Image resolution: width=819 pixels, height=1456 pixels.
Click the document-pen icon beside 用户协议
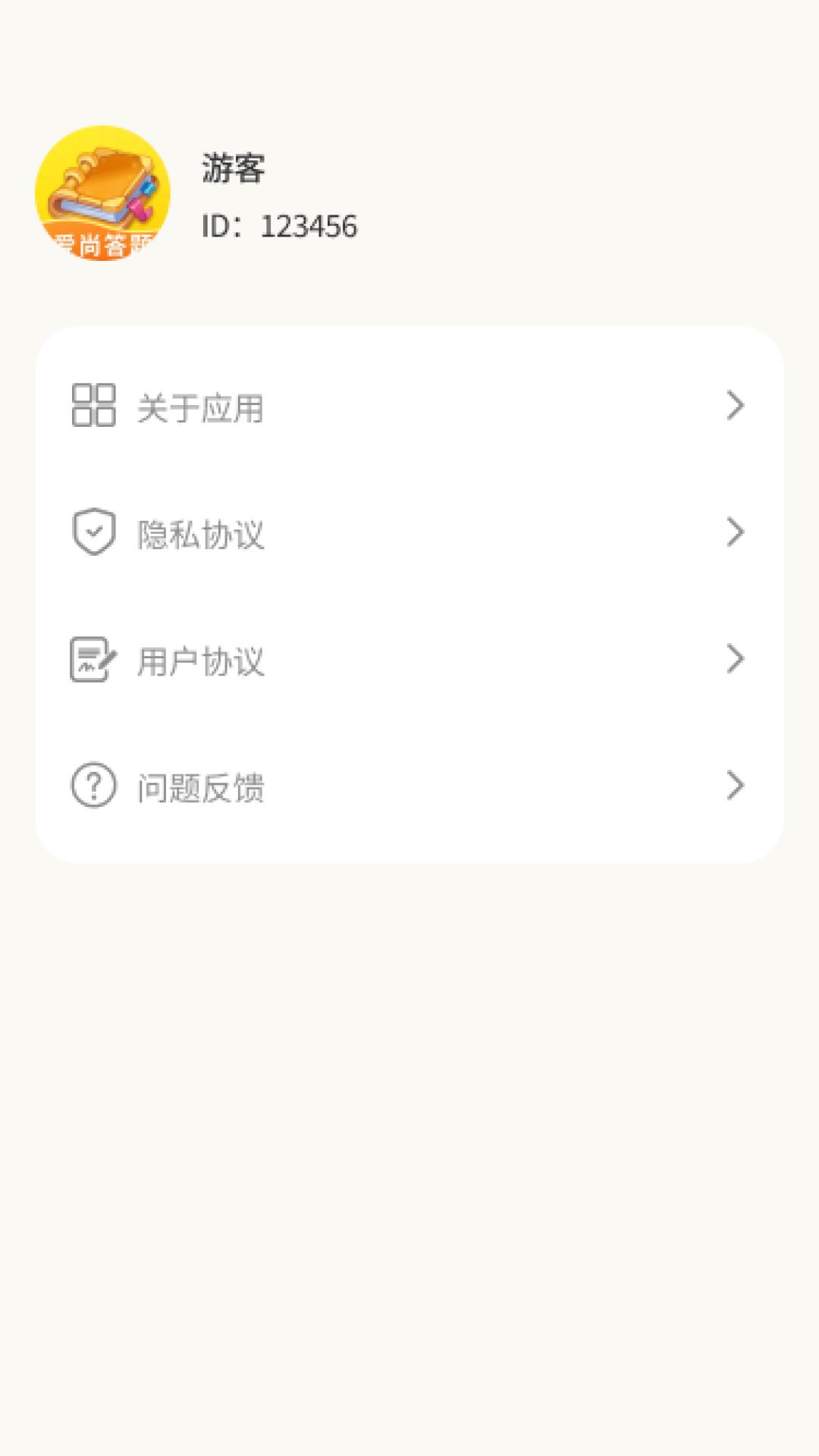[94, 660]
